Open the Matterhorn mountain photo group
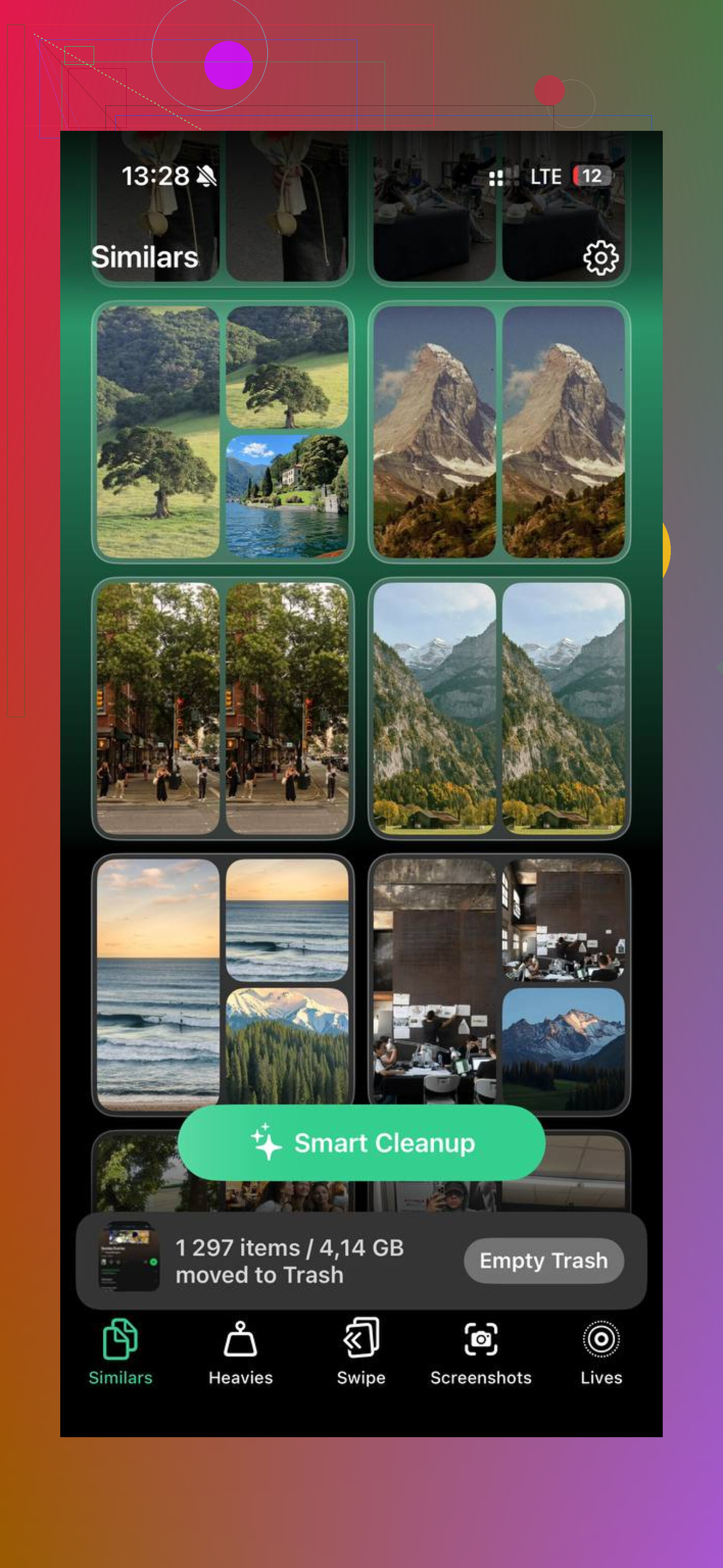Viewport: 723px width, 1568px height. 499,432
